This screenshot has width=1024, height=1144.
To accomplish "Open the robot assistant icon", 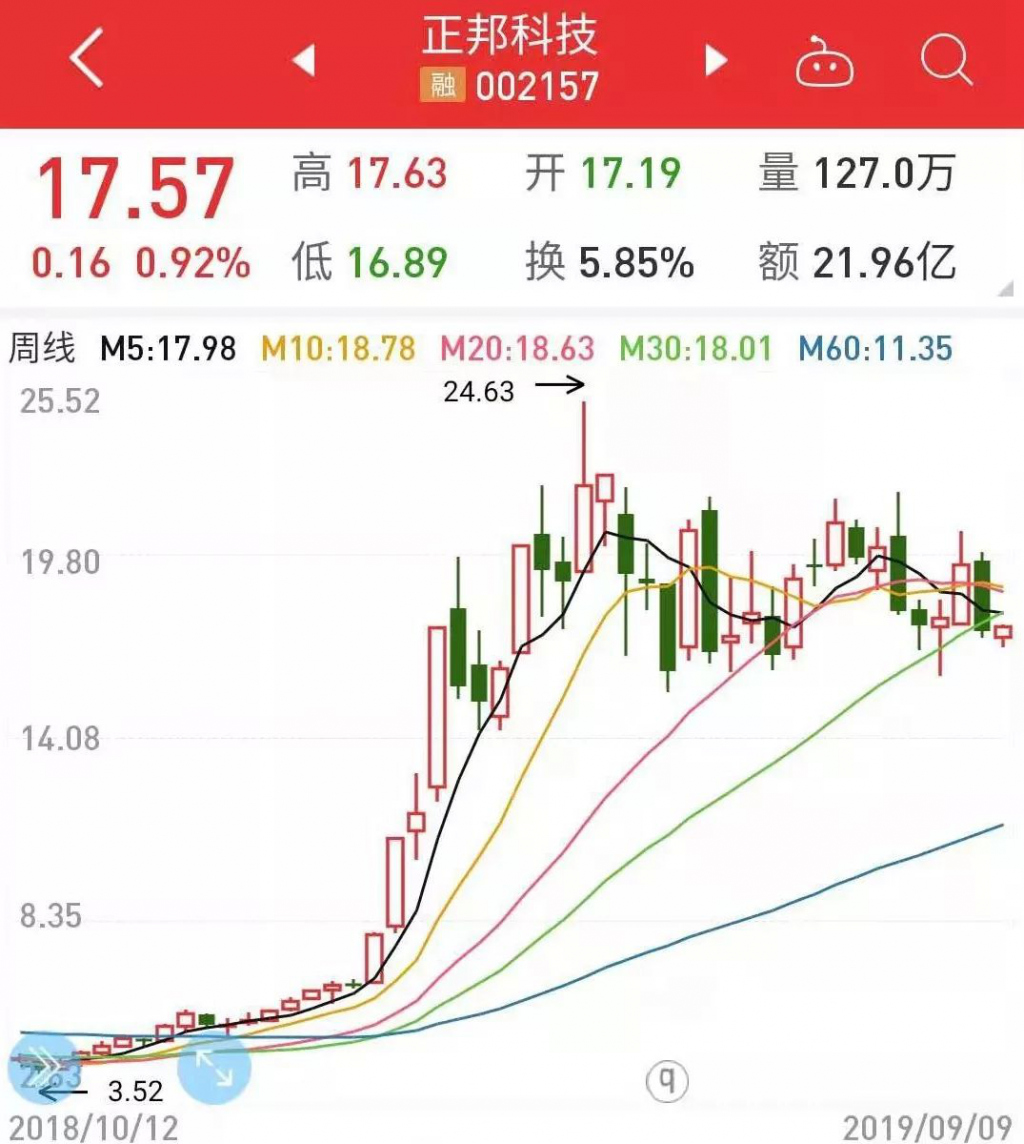I will (825, 62).
